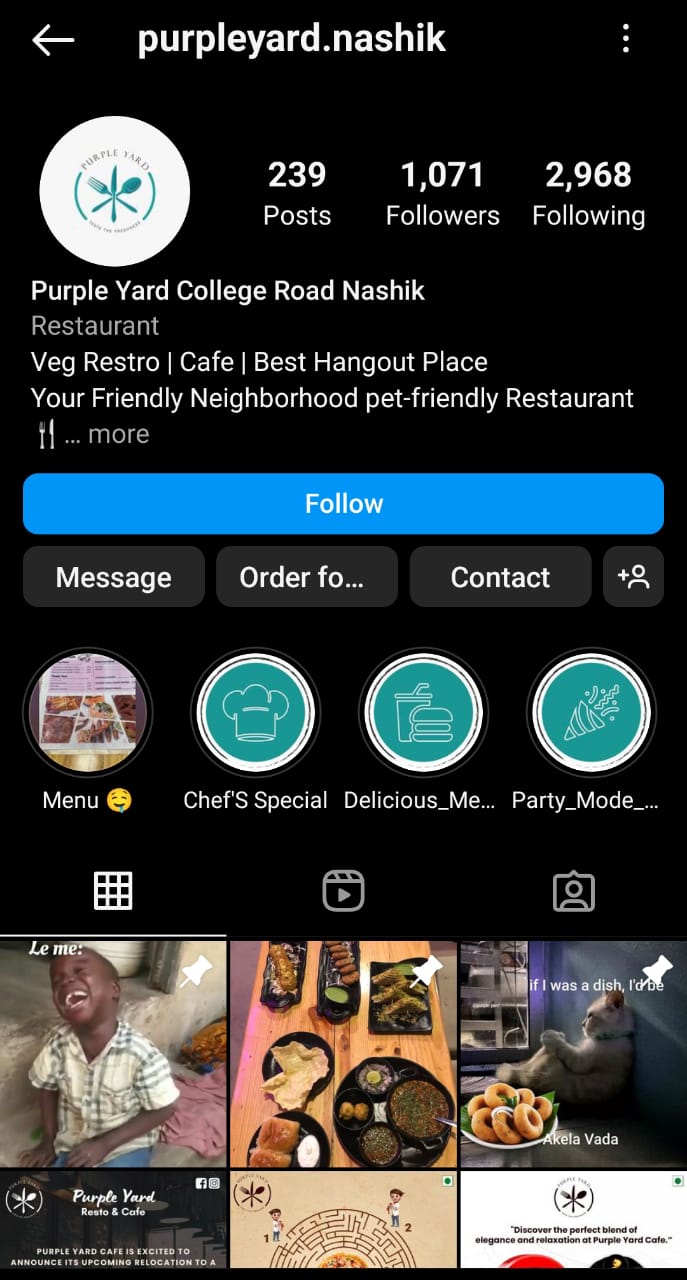View the followers list
The height and width of the screenshot is (1280, 687).
pyautogui.click(x=442, y=193)
